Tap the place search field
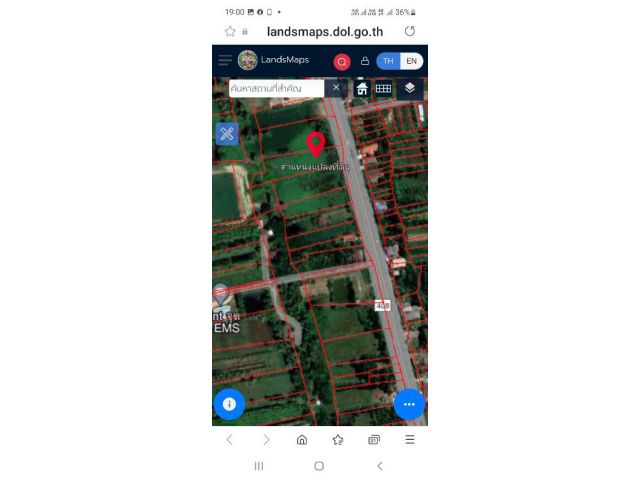 click(276, 88)
